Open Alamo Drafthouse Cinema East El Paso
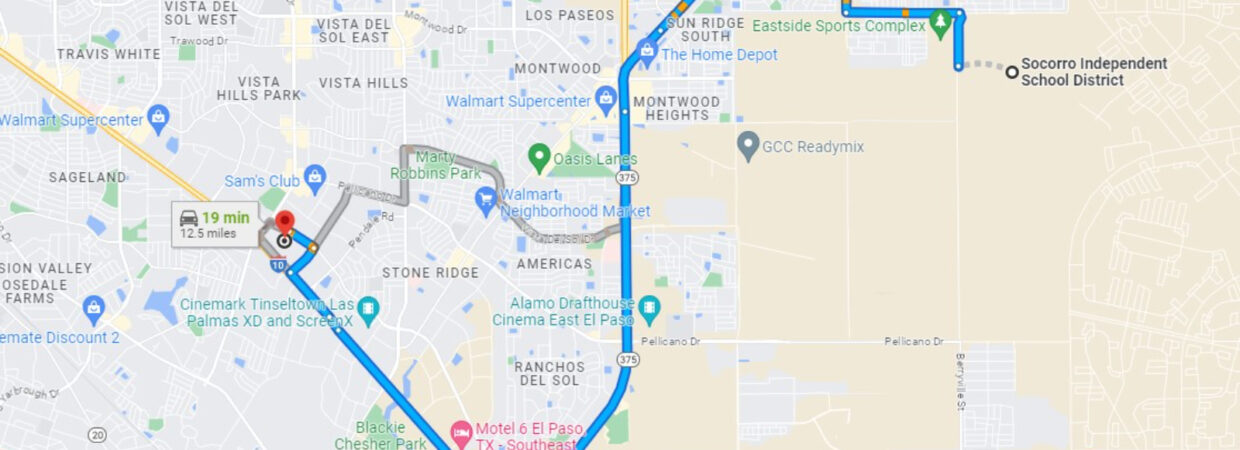Screen dimensions: 1240x450 (x=651, y=305)
